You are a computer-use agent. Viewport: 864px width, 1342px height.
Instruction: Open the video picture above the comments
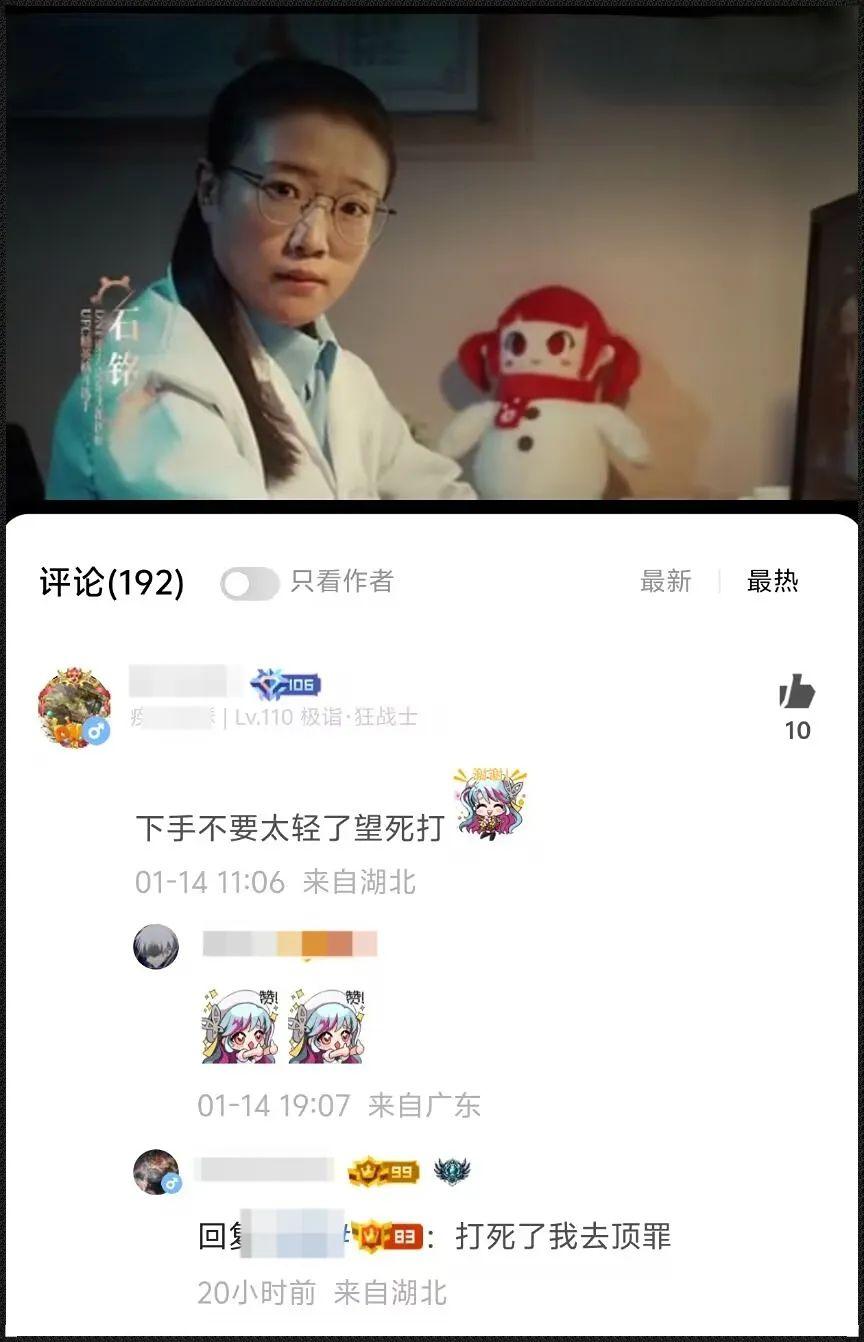point(432,255)
